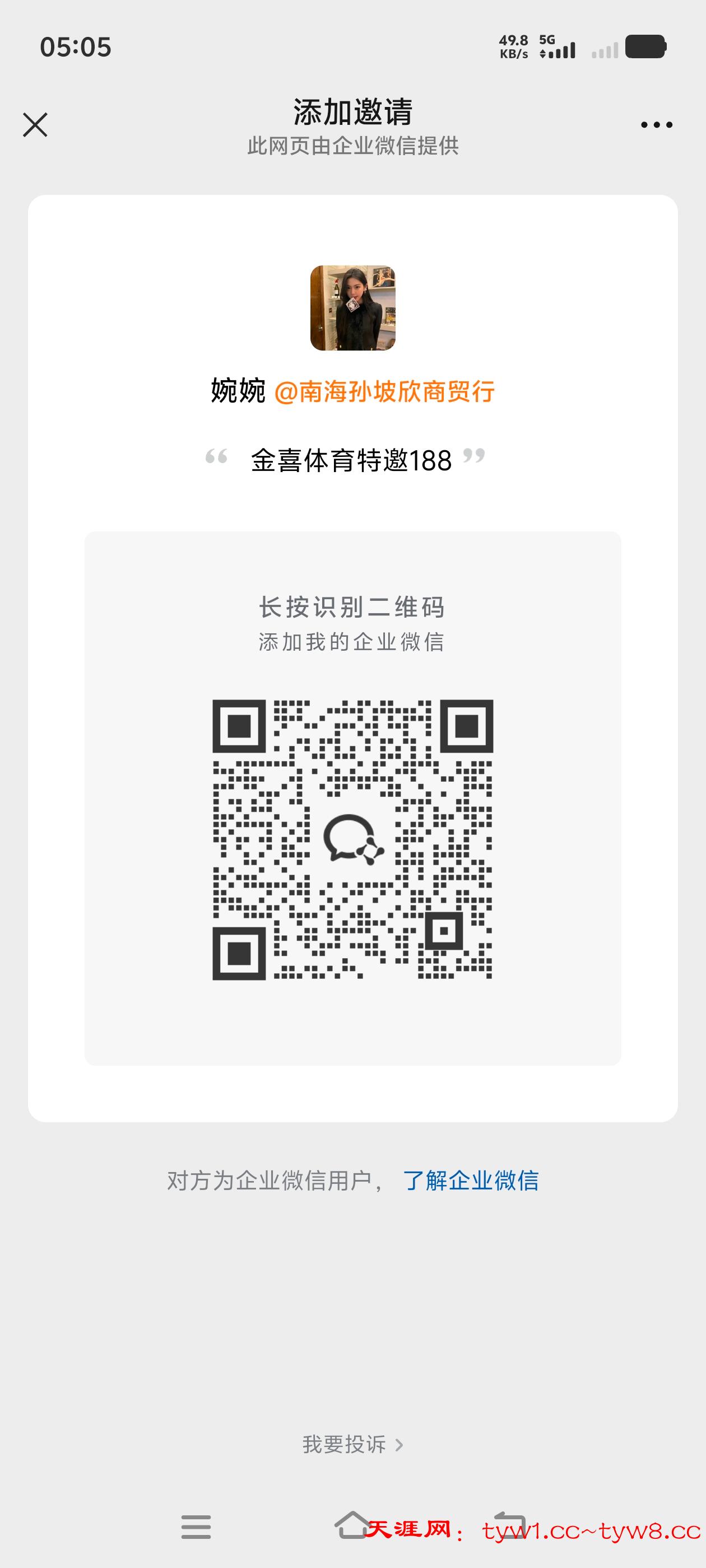Image resolution: width=706 pixels, height=1568 pixels.
Task: Tap 我要投诉 to report this account
Action: pyautogui.click(x=352, y=1444)
